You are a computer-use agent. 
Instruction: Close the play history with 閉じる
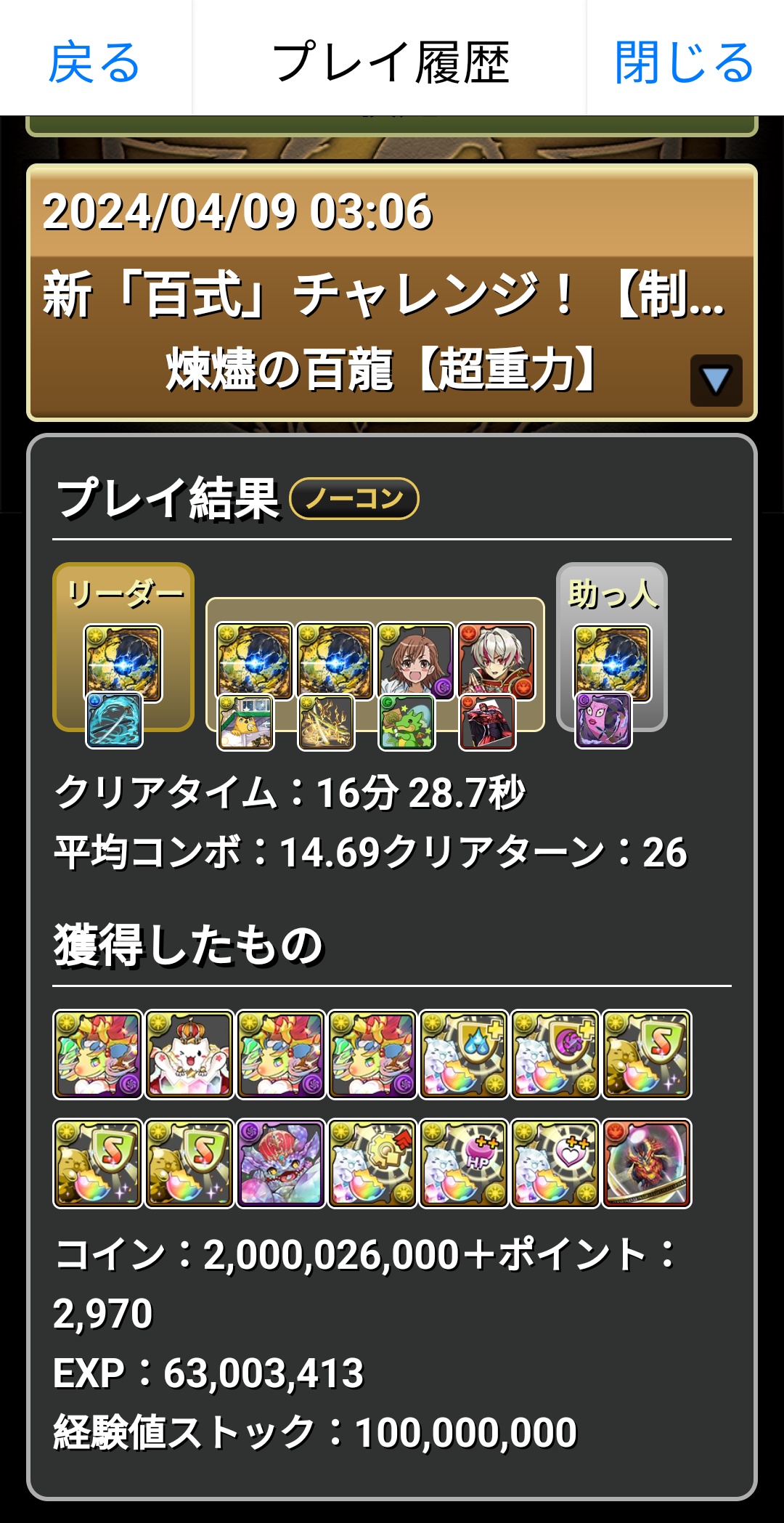tap(684, 62)
